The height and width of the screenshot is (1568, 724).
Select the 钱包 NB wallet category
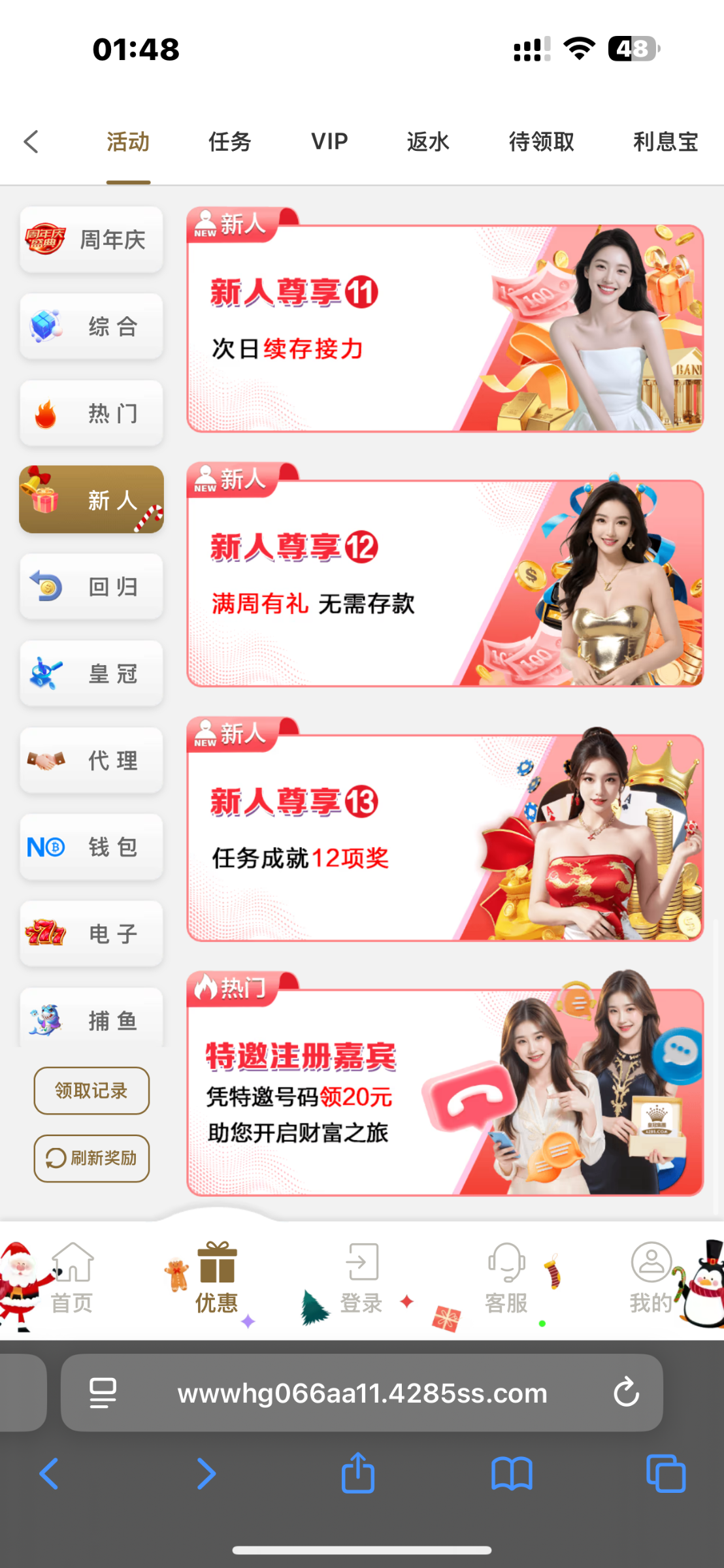pos(91,847)
